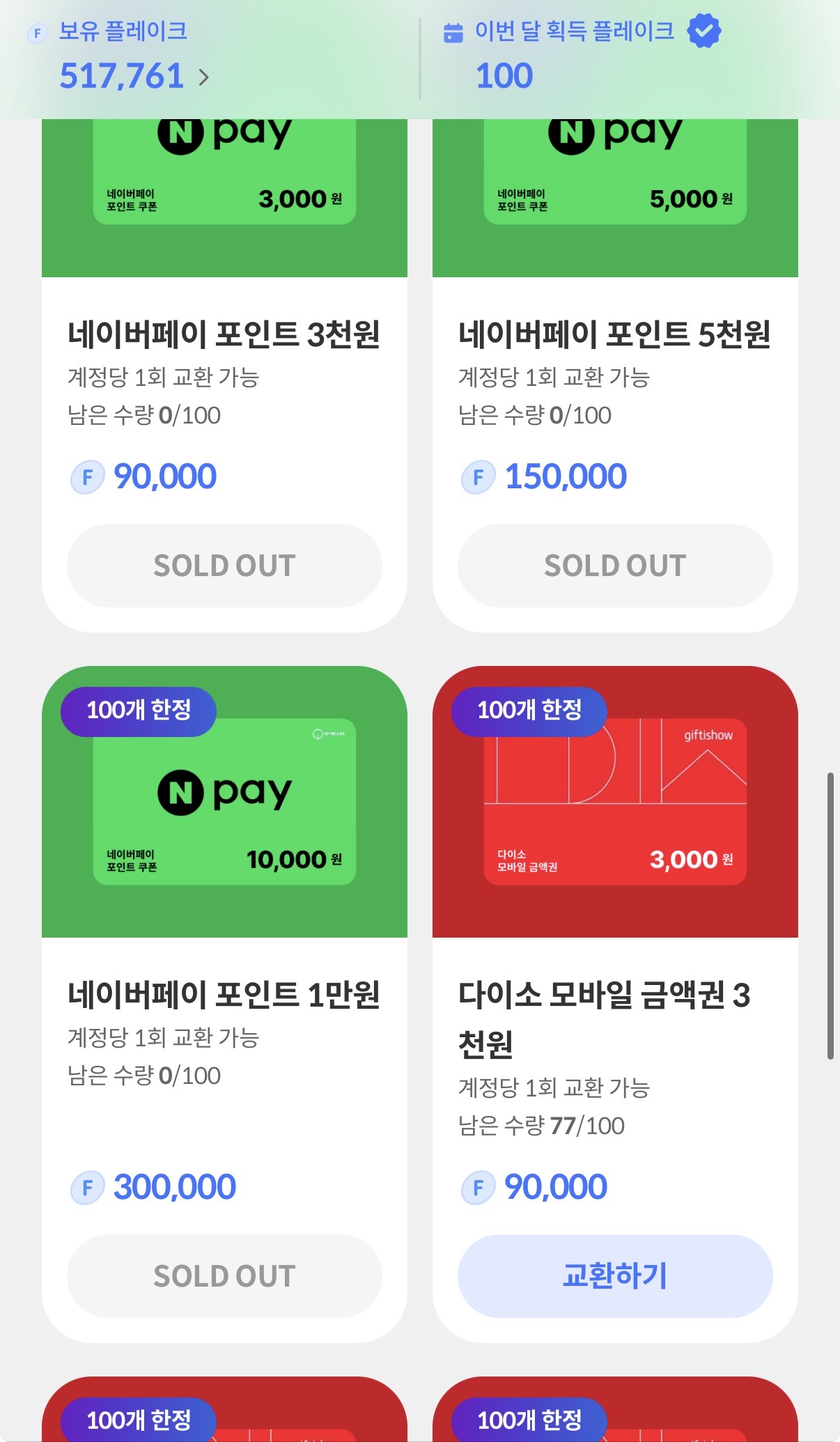Tap 교환하기 for 다이소 모바일 금액권 3천원
This screenshot has height=1442, width=840.
click(x=614, y=1276)
